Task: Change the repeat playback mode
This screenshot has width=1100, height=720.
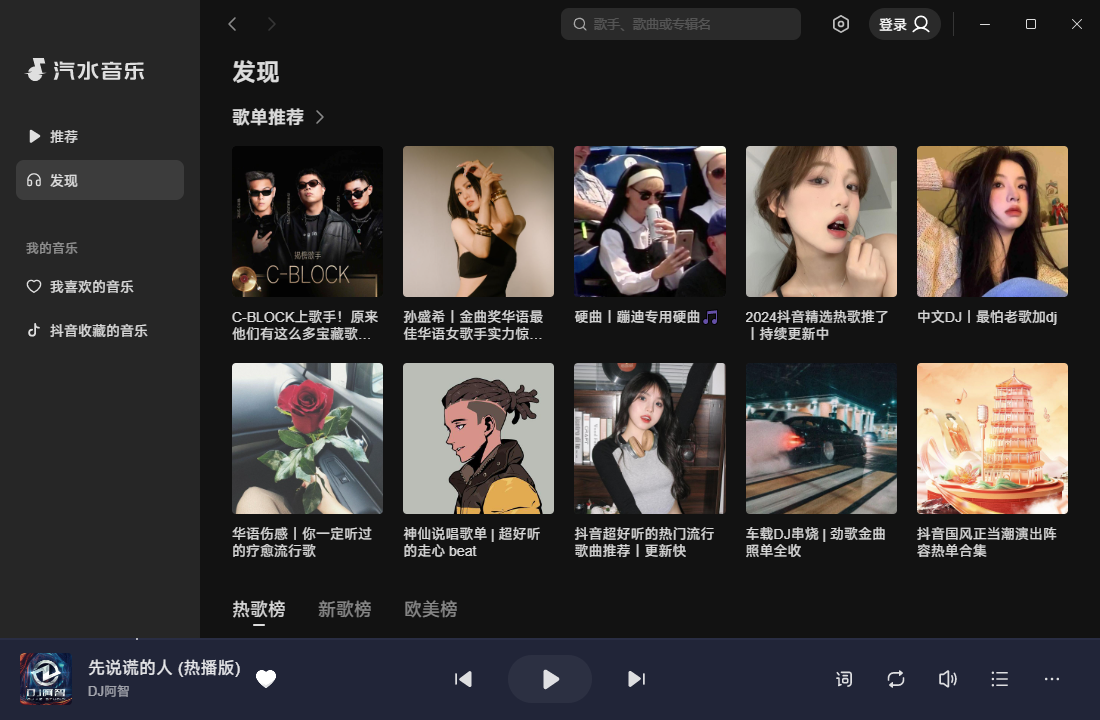Action: pos(896,680)
